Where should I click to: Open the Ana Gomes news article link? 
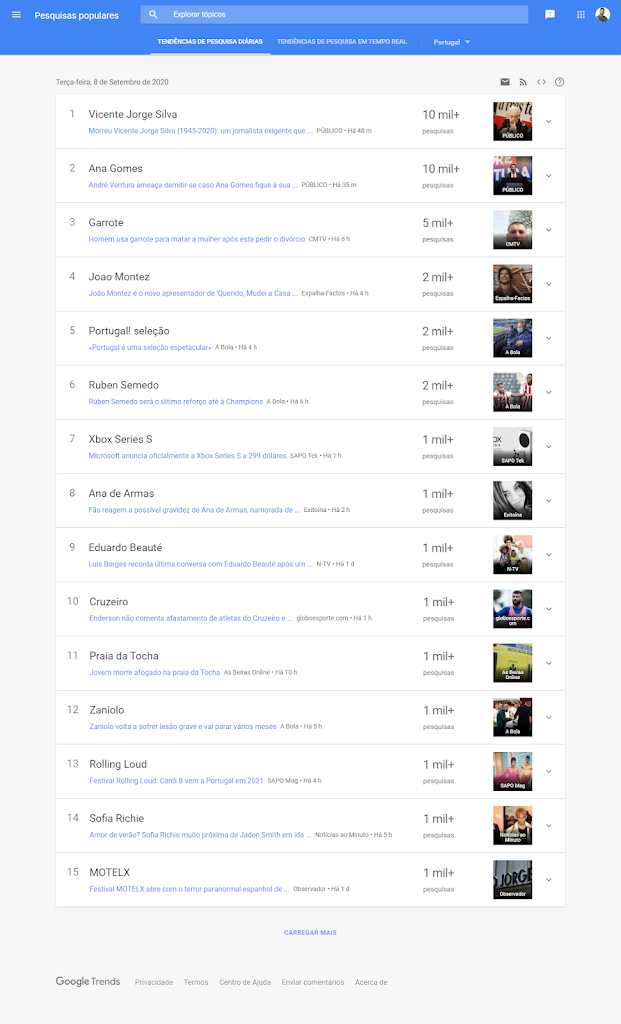193,185
